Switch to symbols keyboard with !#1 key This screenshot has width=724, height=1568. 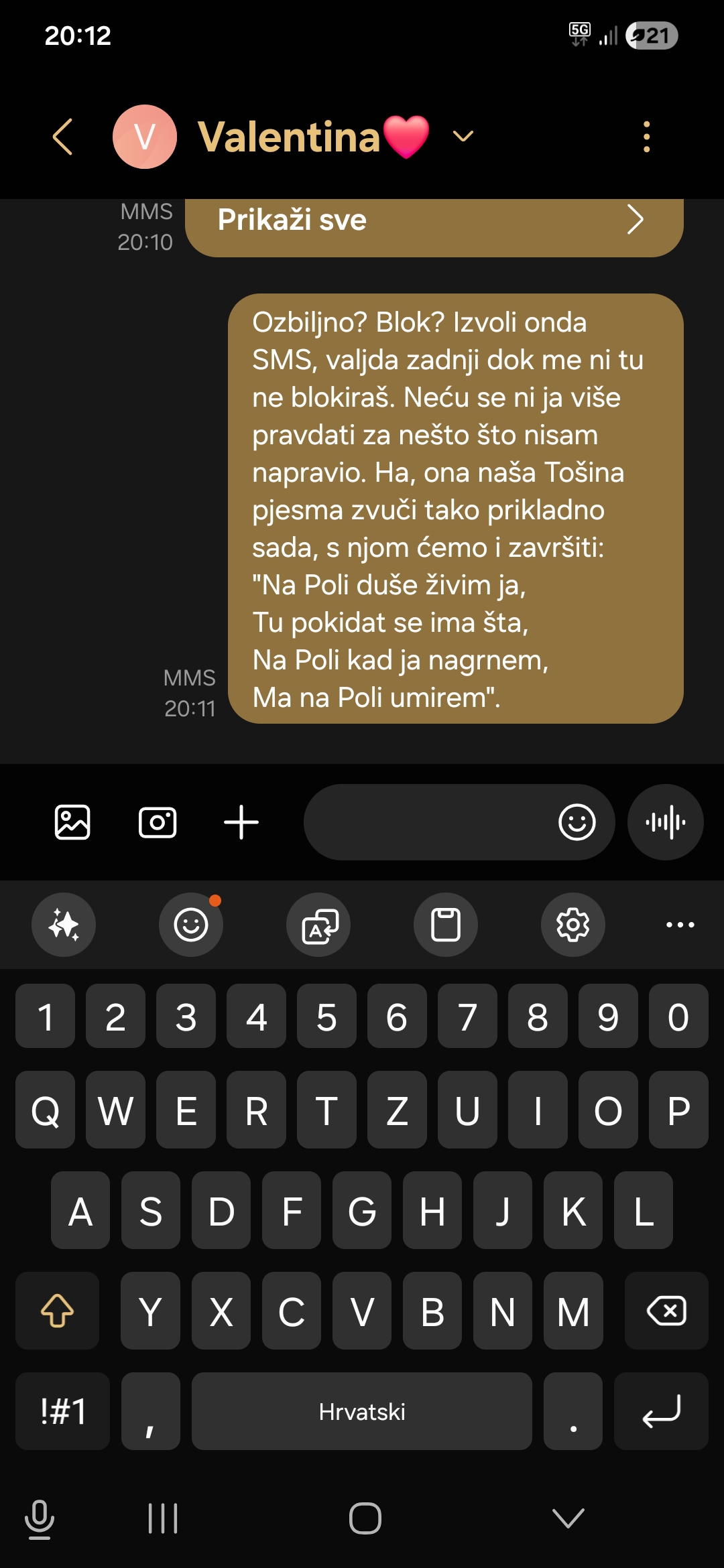(63, 1411)
